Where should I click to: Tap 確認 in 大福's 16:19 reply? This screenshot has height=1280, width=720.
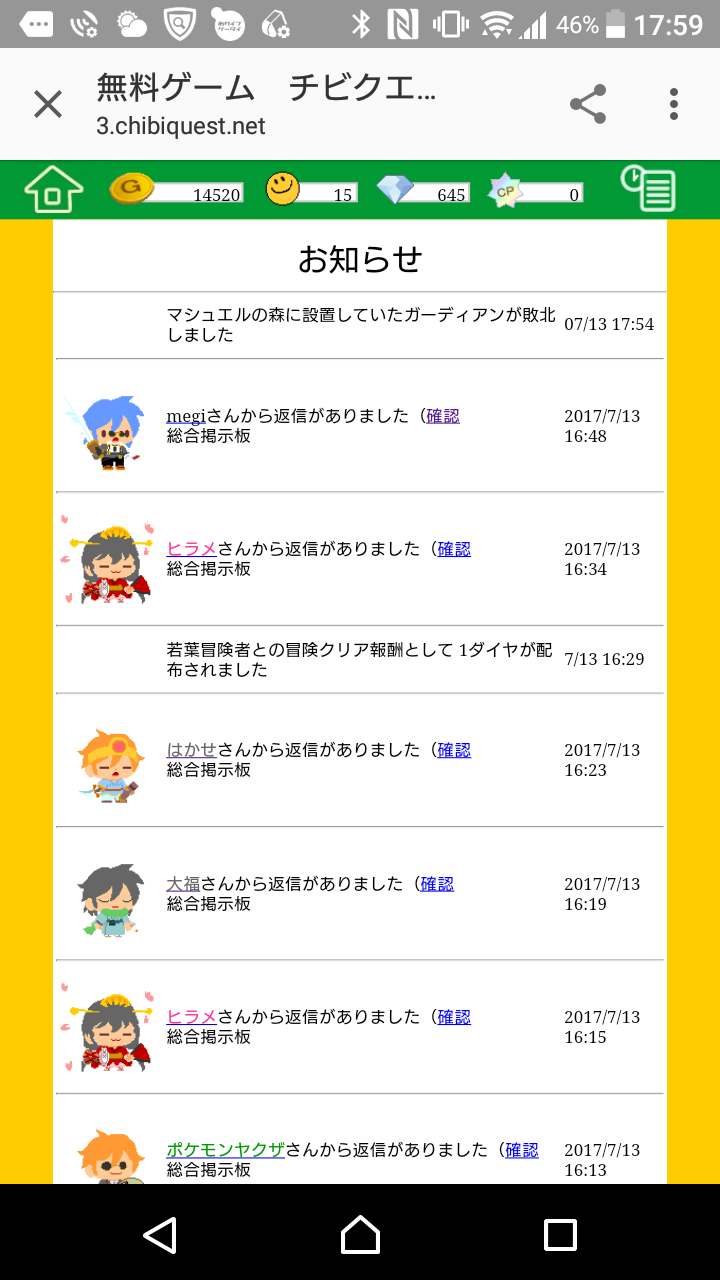tap(437, 884)
